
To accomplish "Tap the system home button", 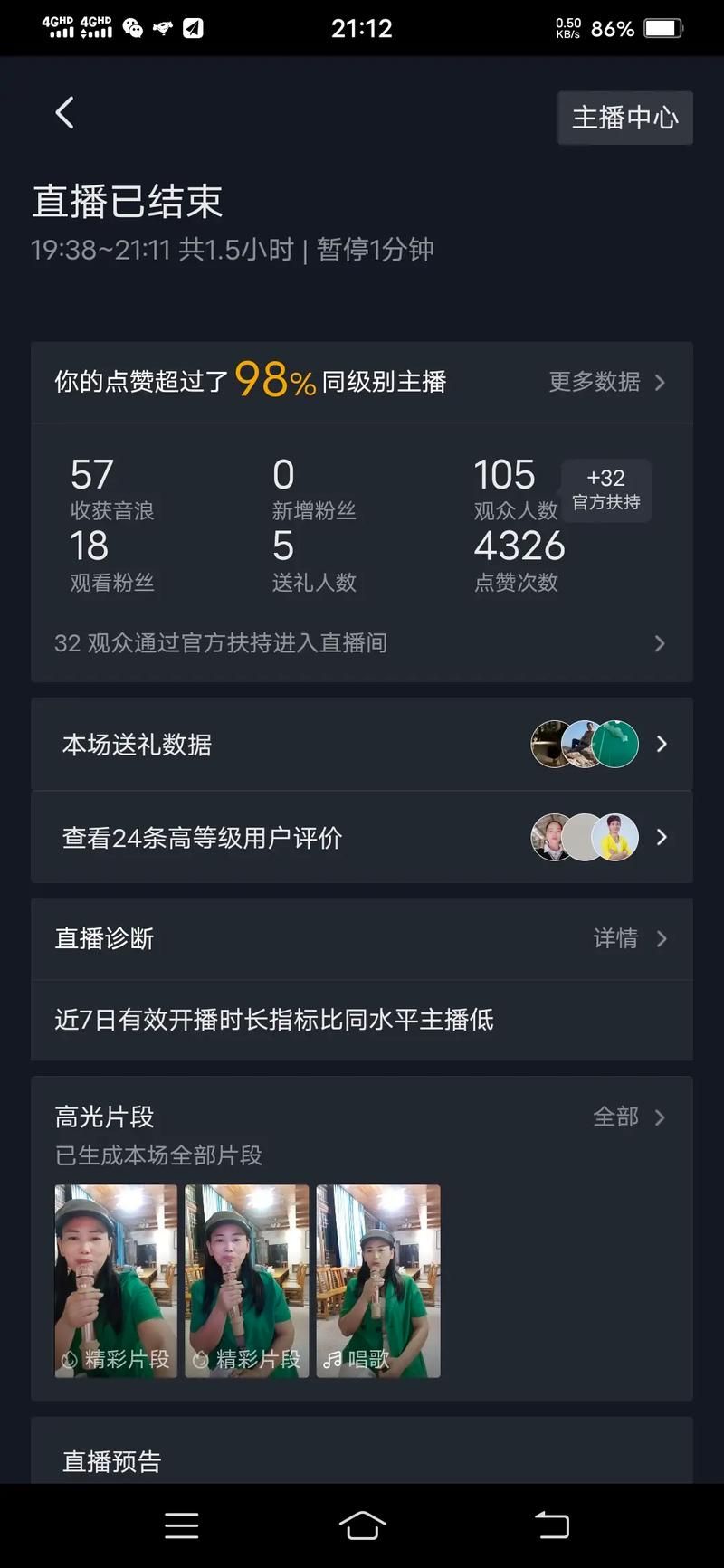I will (362, 1525).
